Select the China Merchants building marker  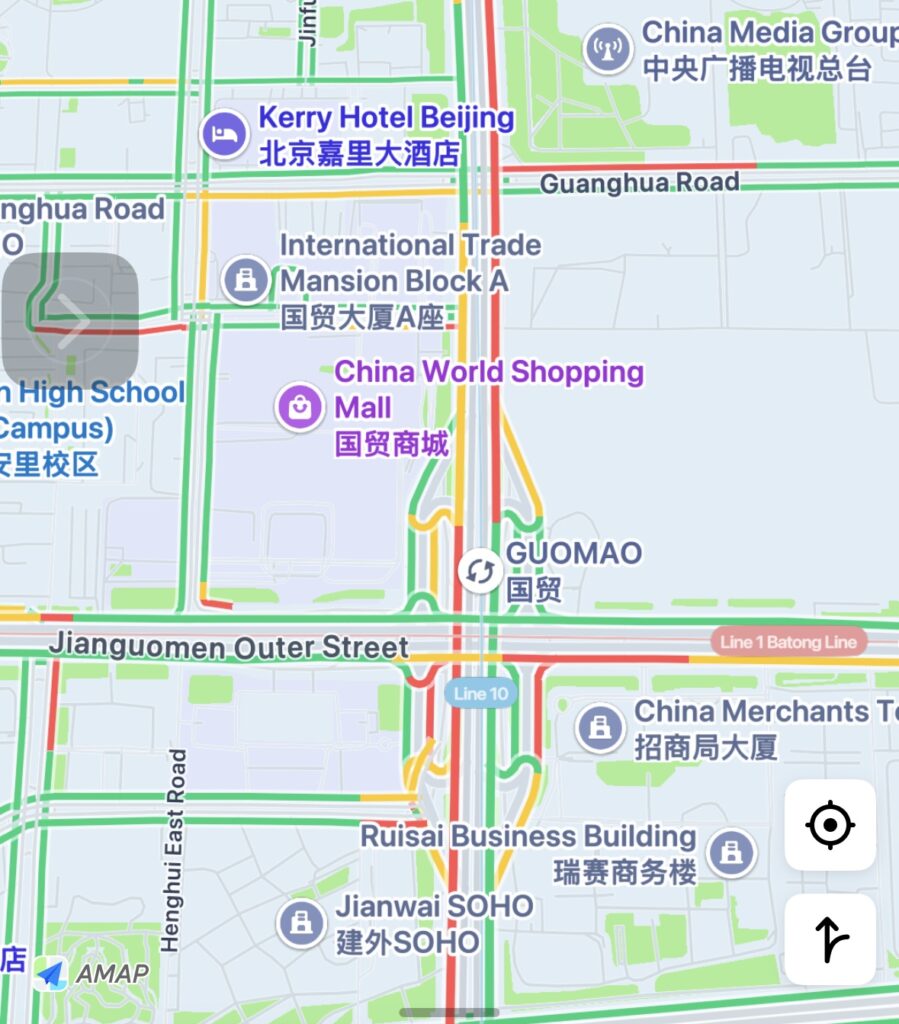(x=600, y=727)
